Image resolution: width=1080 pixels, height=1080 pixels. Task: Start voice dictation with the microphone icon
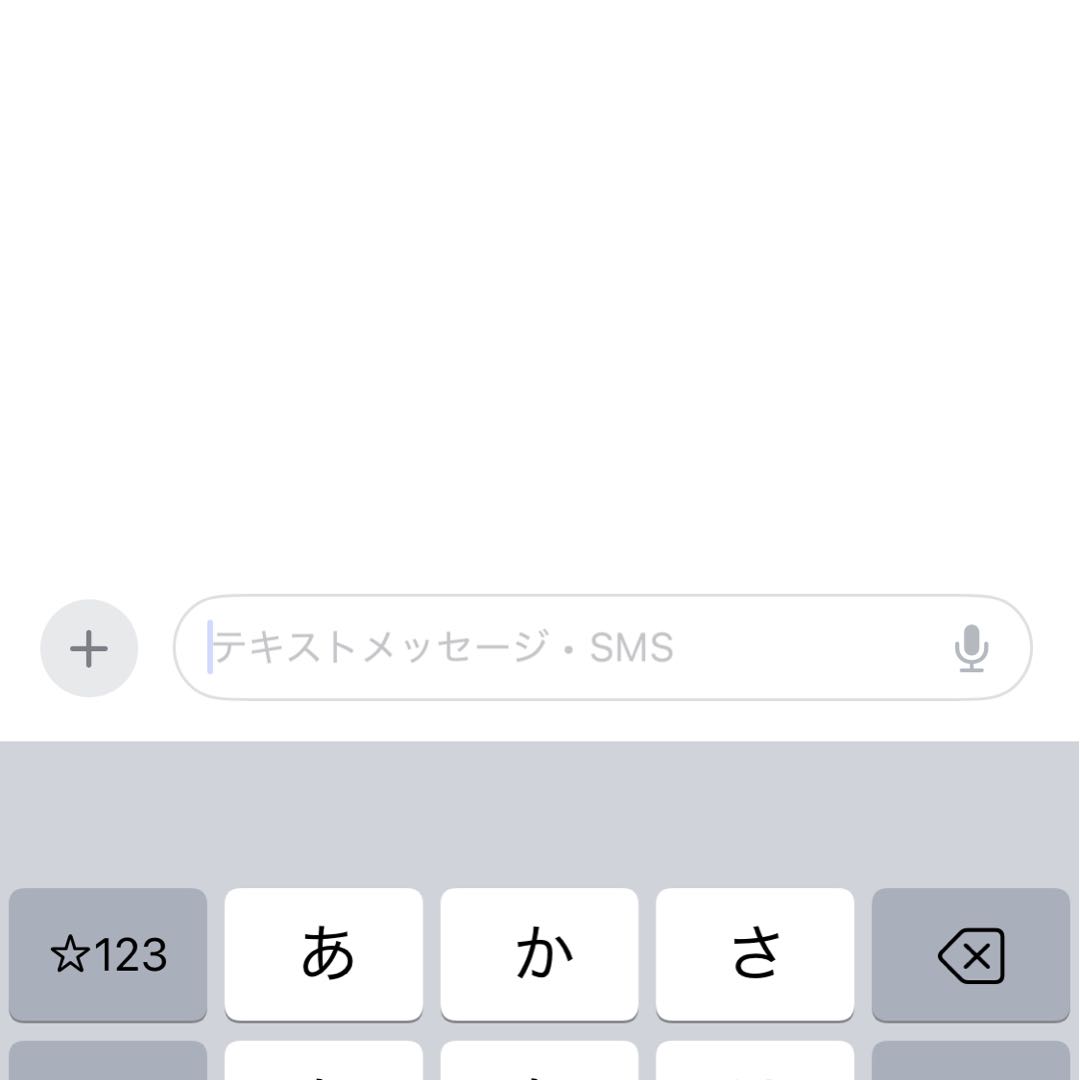pyautogui.click(x=970, y=648)
